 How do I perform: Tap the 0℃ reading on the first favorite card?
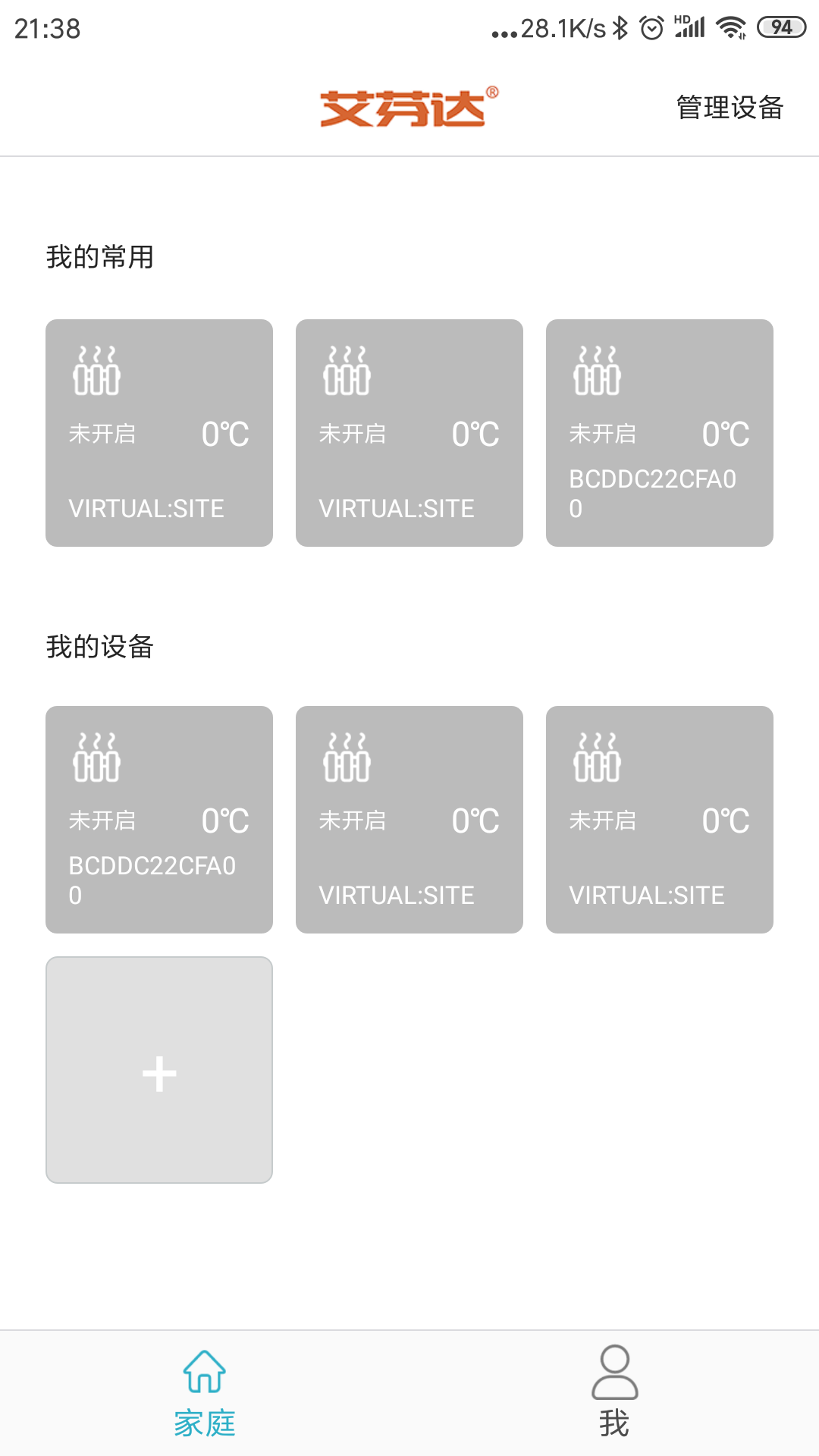coord(224,433)
